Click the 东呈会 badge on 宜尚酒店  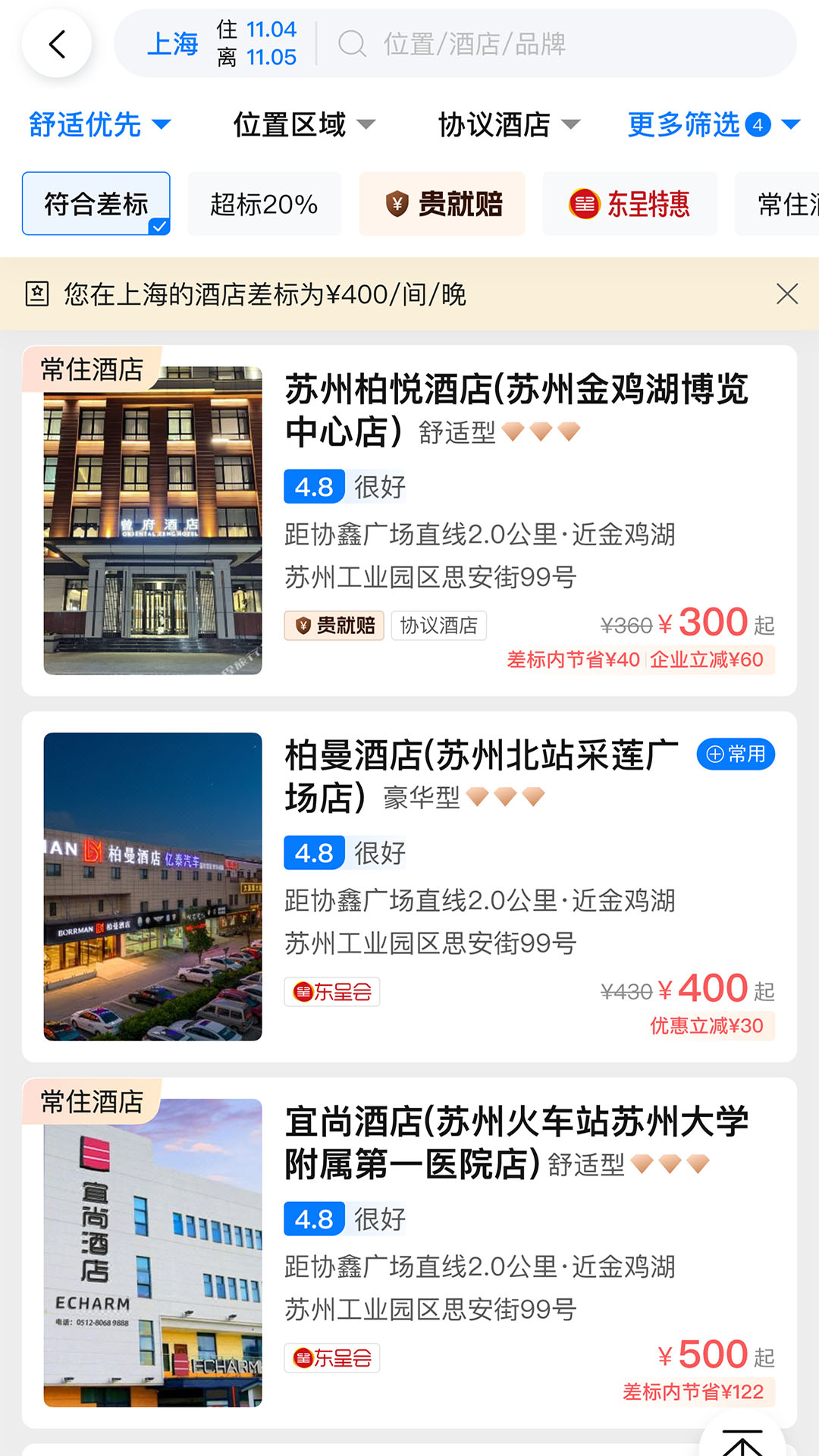click(x=331, y=1358)
